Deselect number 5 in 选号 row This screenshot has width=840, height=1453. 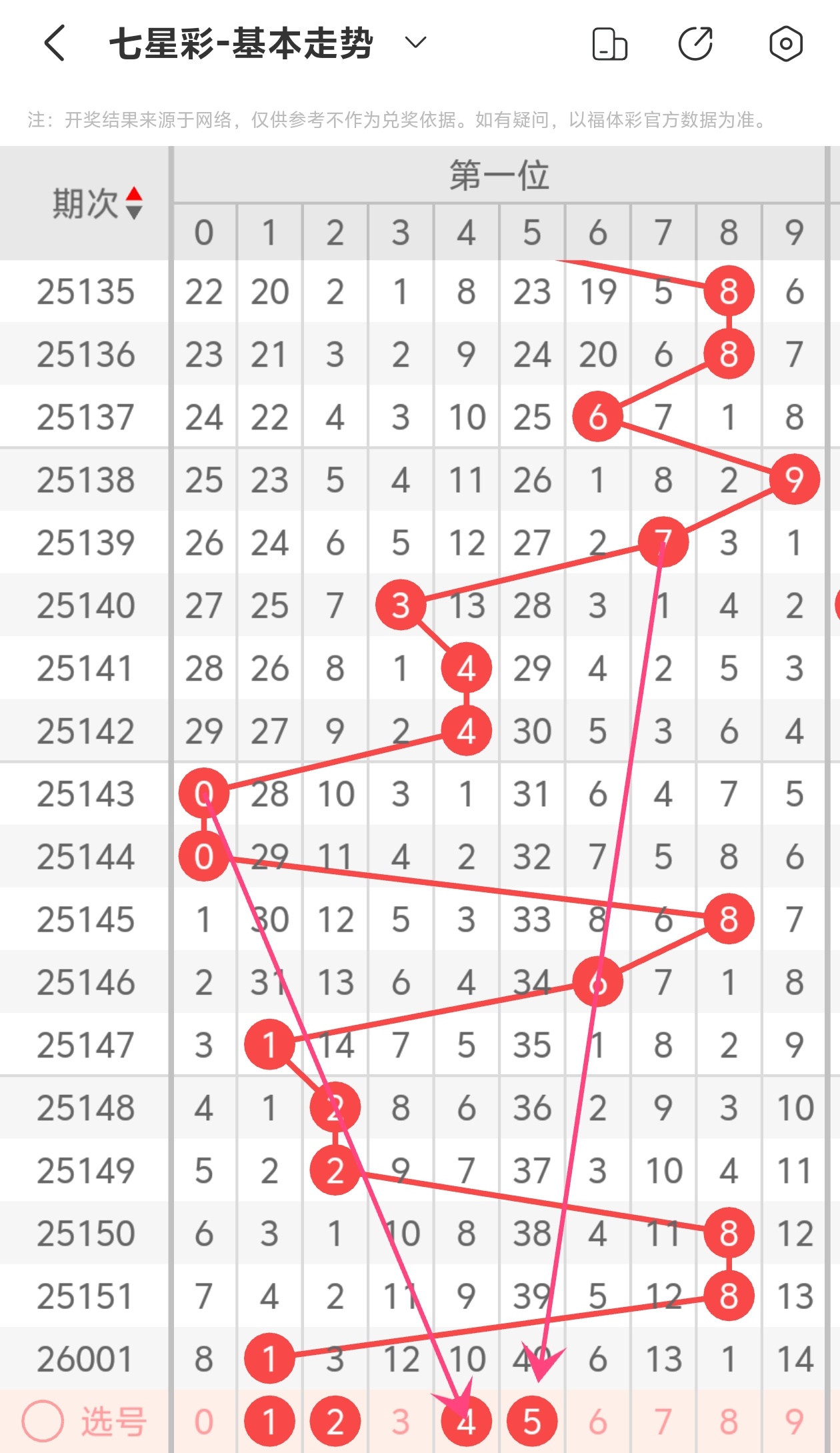tap(531, 1422)
